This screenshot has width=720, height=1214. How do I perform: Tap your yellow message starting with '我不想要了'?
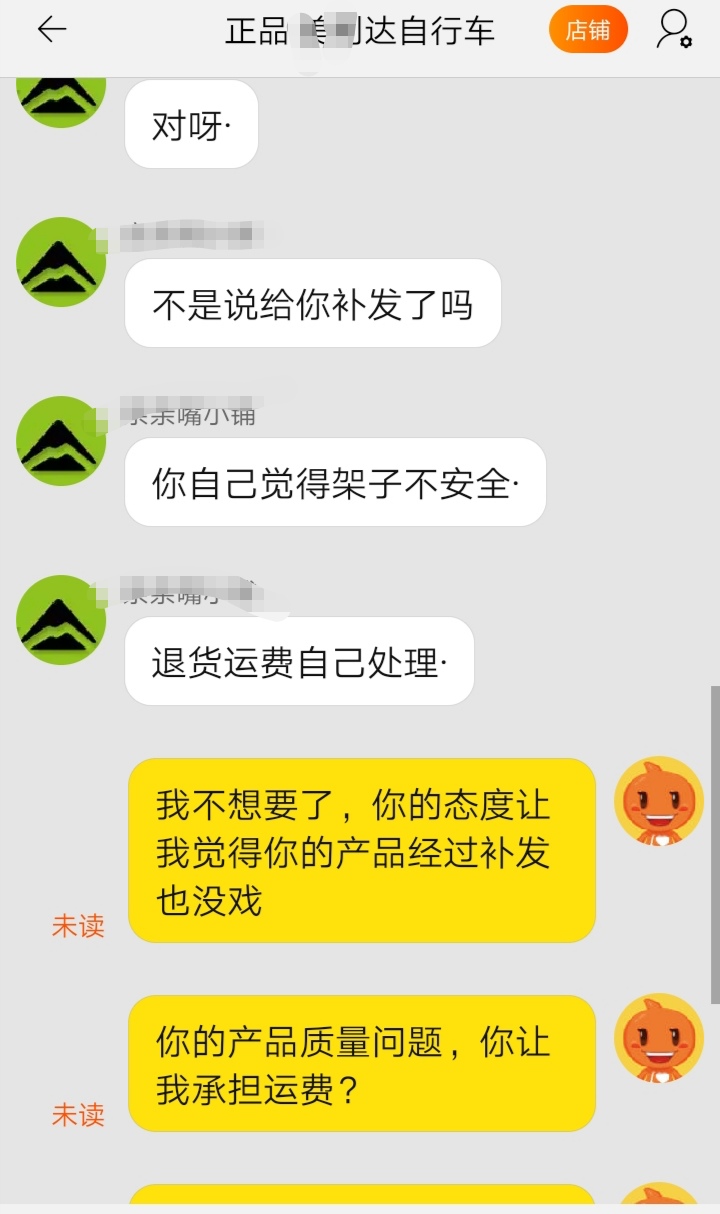coord(360,851)
